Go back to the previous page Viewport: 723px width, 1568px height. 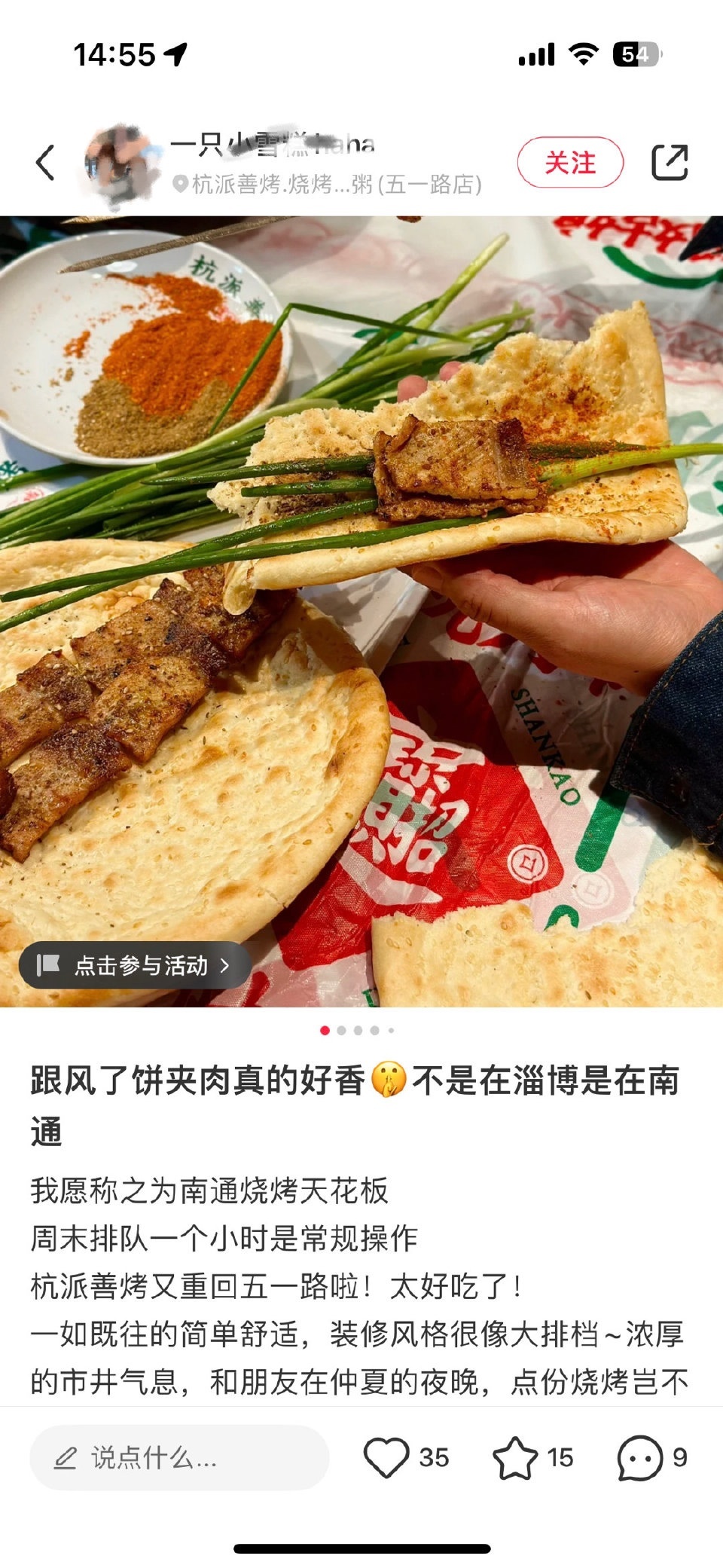pos(46,163)
